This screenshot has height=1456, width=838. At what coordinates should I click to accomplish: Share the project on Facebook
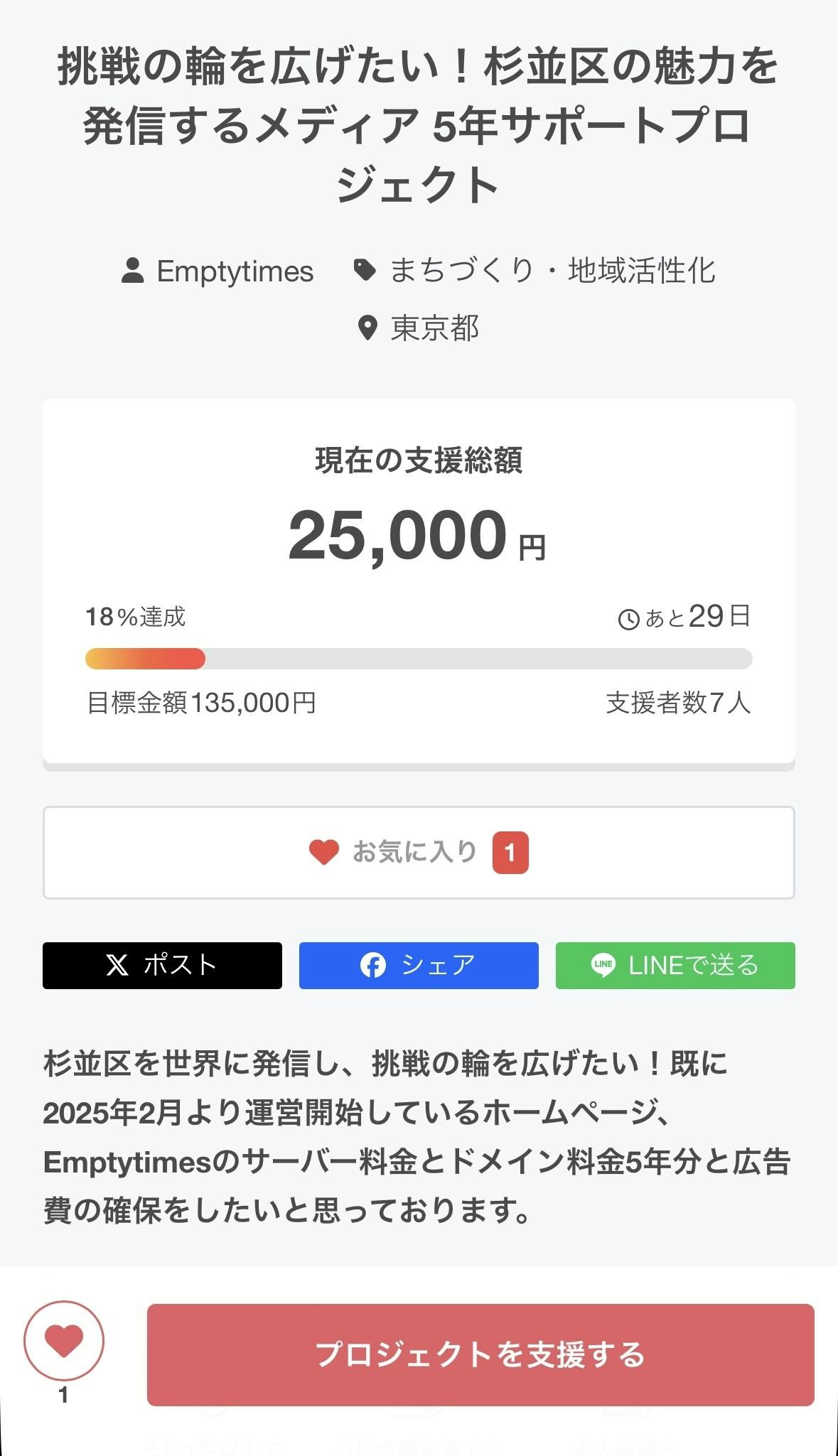[419, 965]
